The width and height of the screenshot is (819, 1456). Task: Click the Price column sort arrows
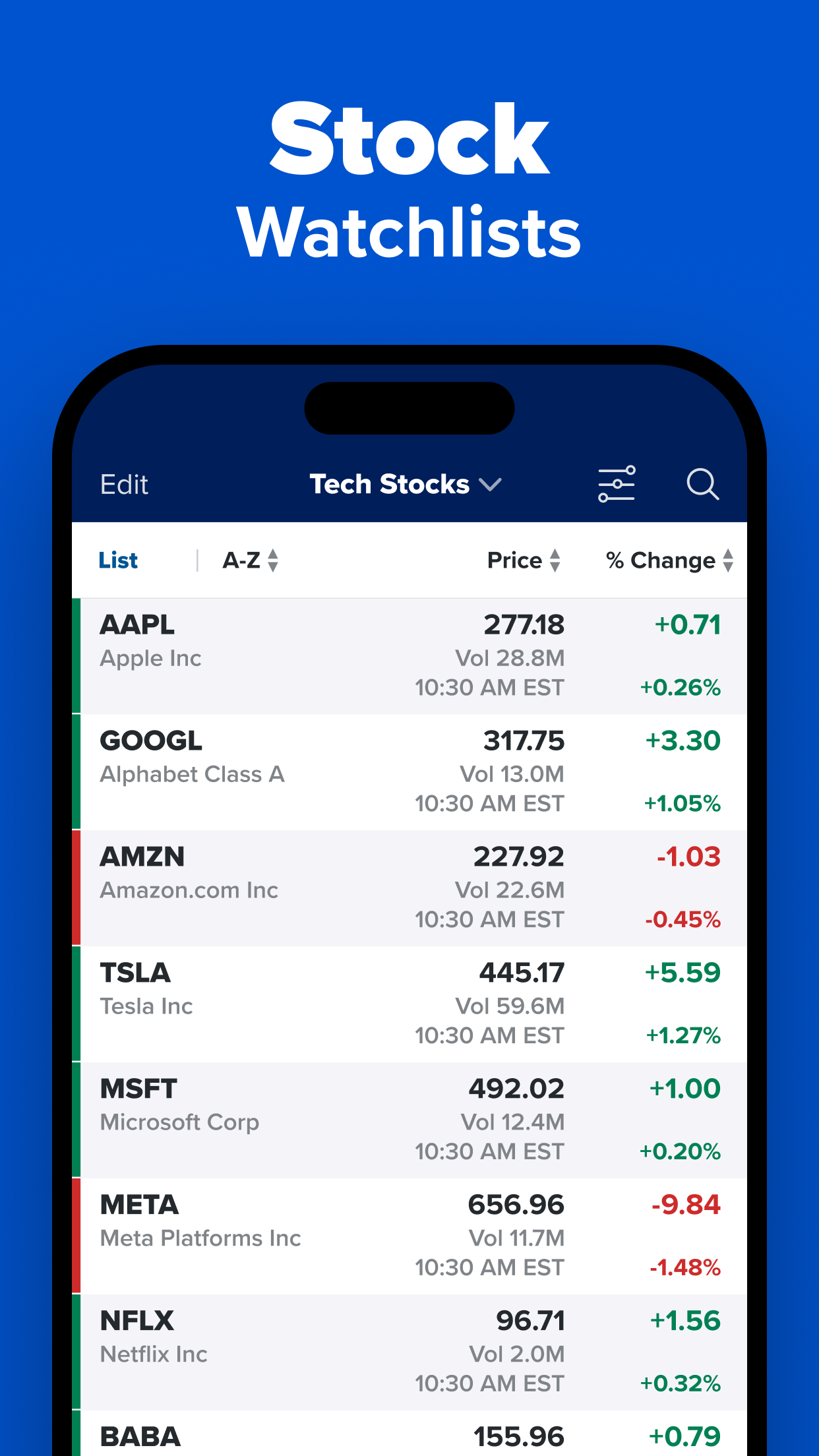tap(556, 561)
